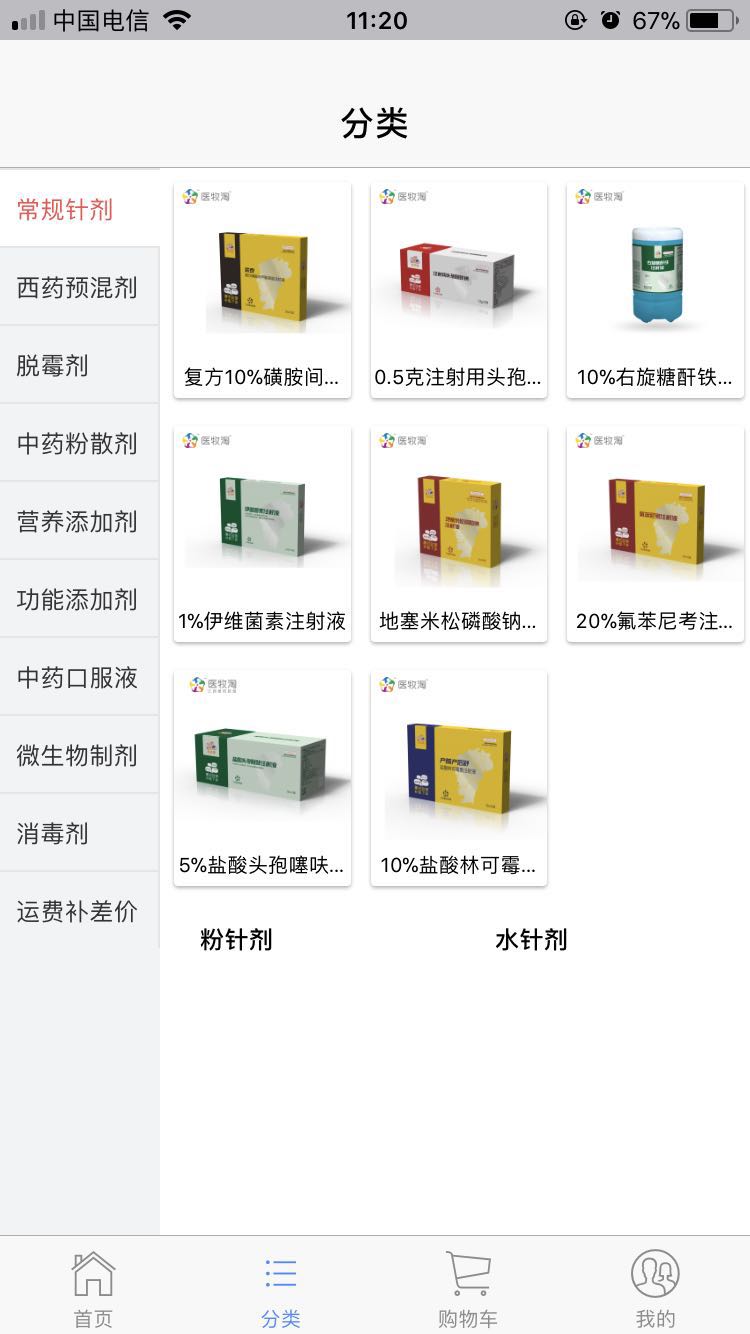Select the 西药预混剂 category
This screenshot has height=1334, width=750.
pos(78,288)
